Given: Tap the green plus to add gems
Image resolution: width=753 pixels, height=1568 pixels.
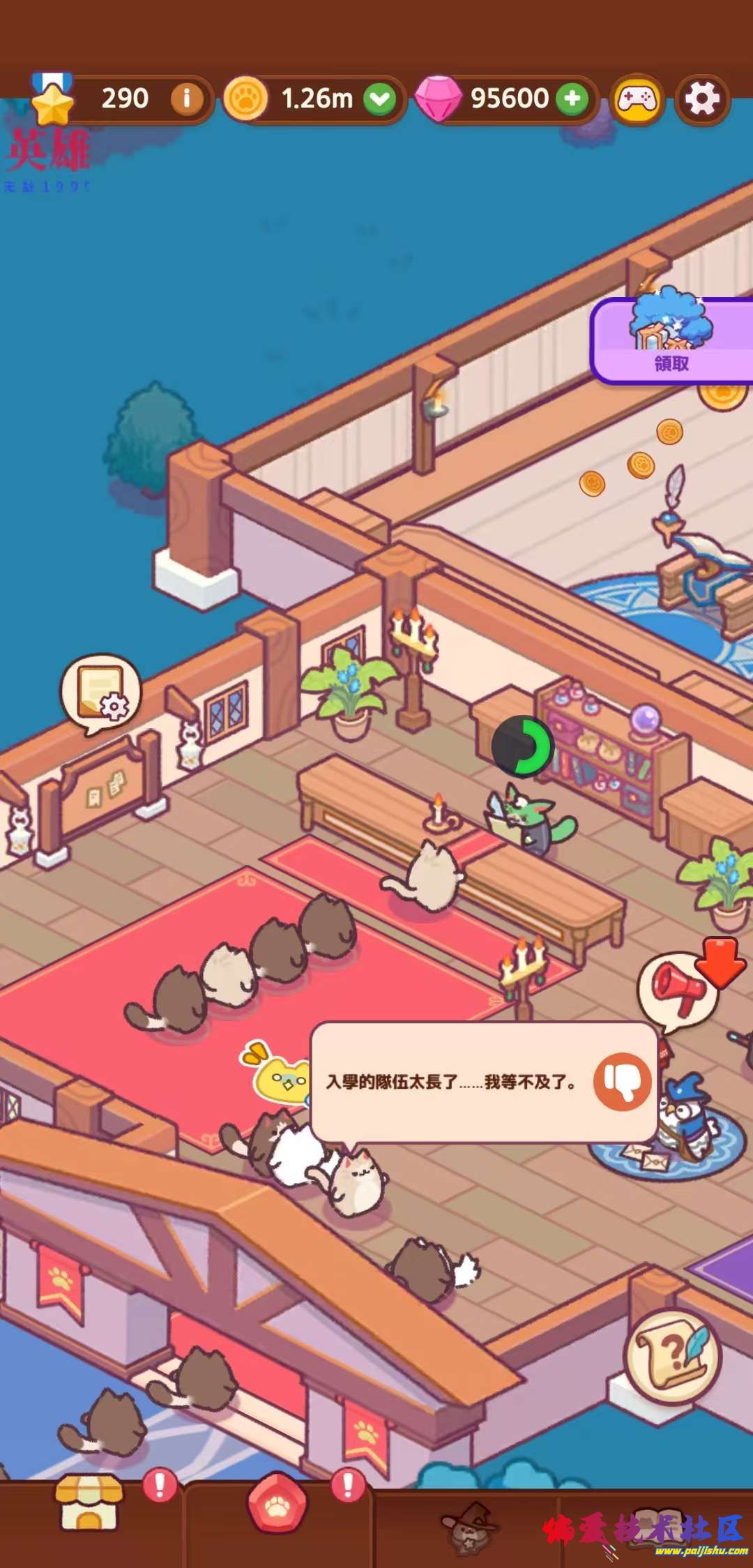Looking at the screenshot, I should click(x=572, y=98).
